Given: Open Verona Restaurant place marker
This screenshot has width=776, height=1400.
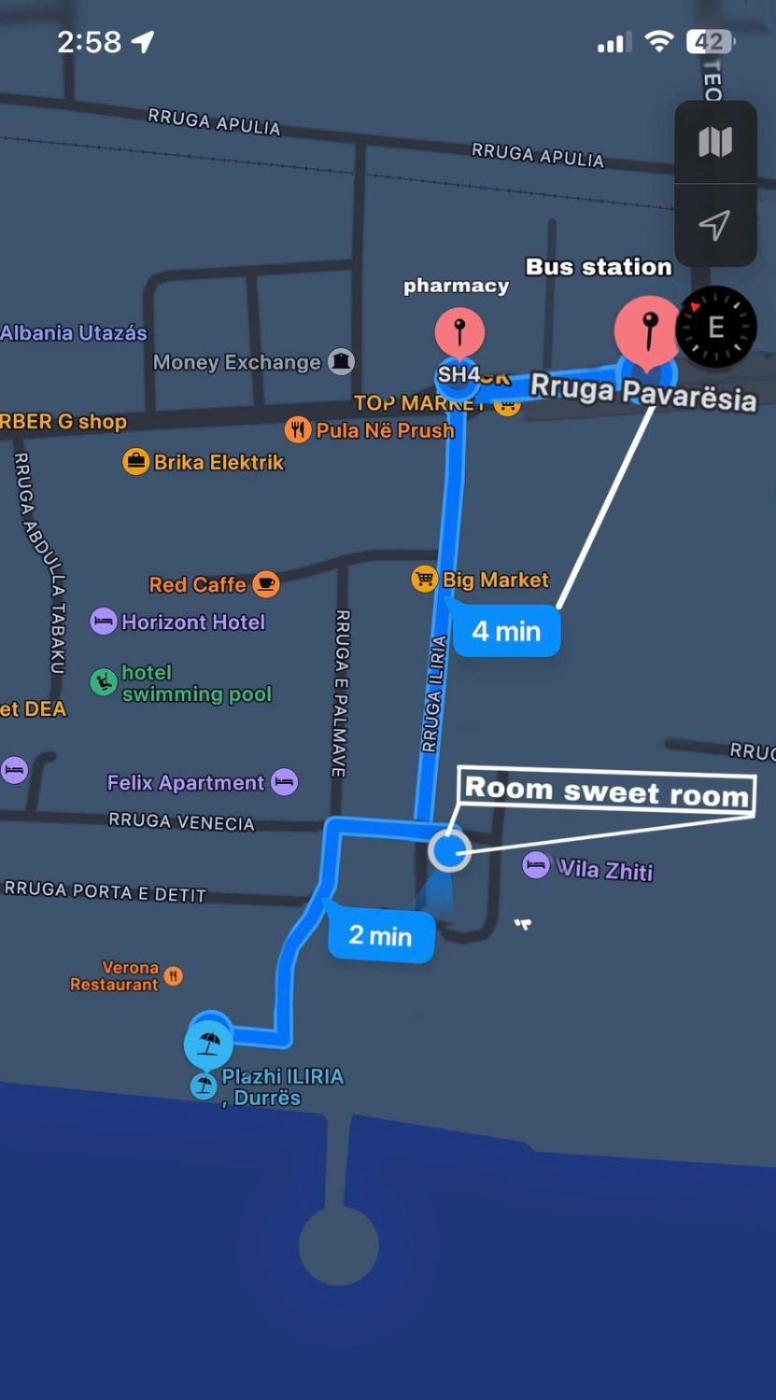Looking at the screenshot, I should [174, 975].
